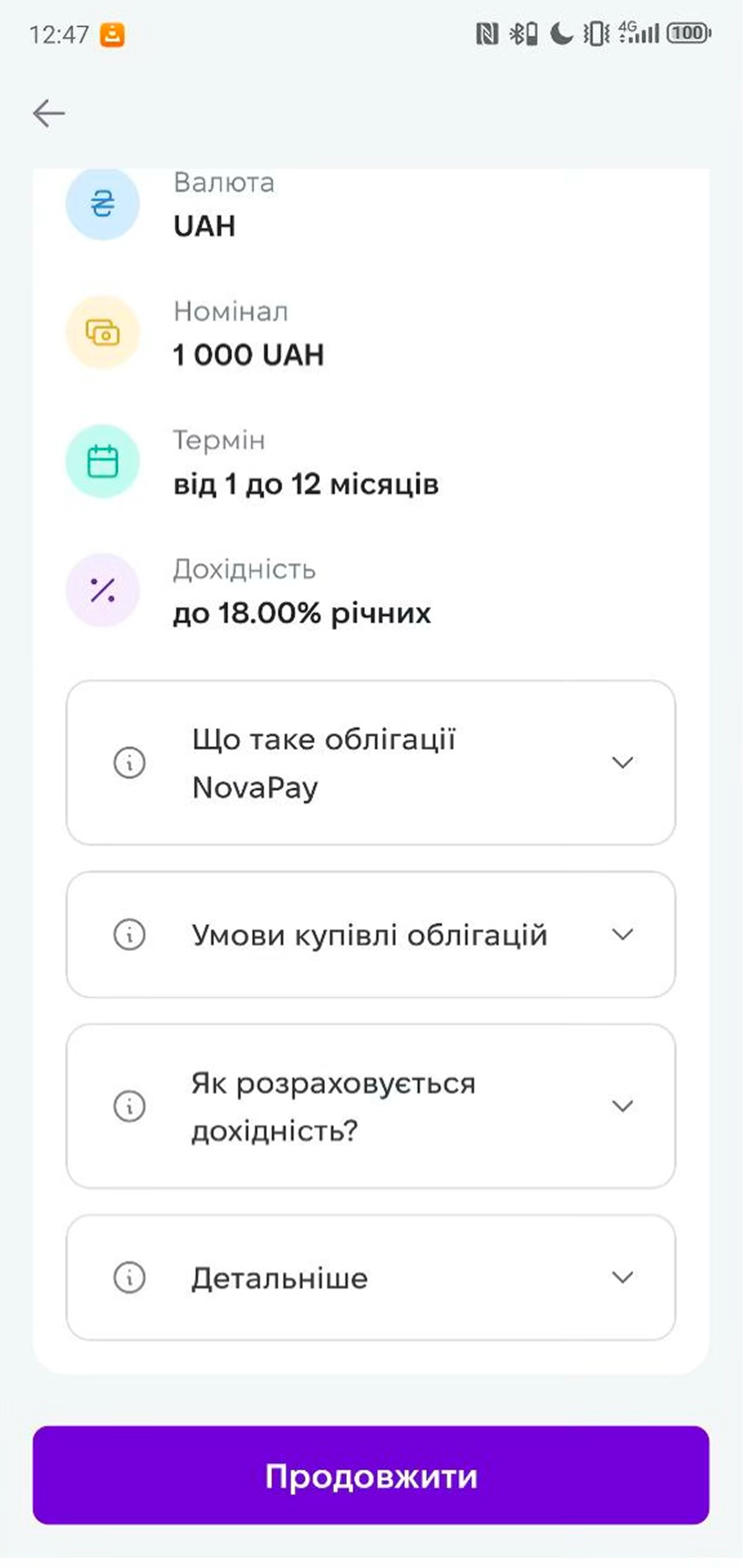
Task: Select the 1 000 UAH nominal value
Action: point(248,354)
